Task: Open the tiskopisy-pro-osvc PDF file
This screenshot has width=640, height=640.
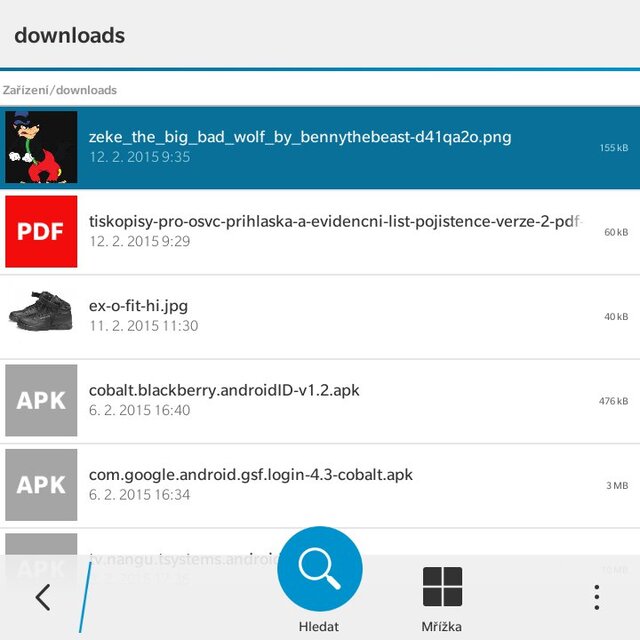Action: 300,231
